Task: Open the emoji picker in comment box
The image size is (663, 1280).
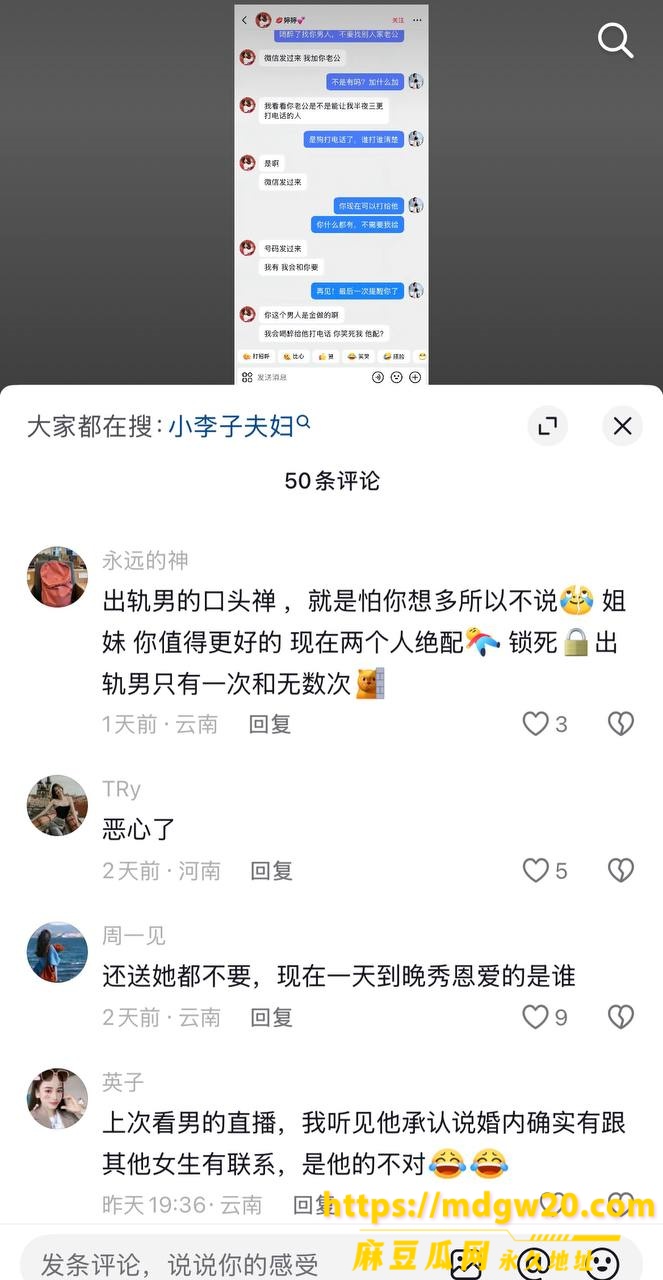Action: point(600,1264)
